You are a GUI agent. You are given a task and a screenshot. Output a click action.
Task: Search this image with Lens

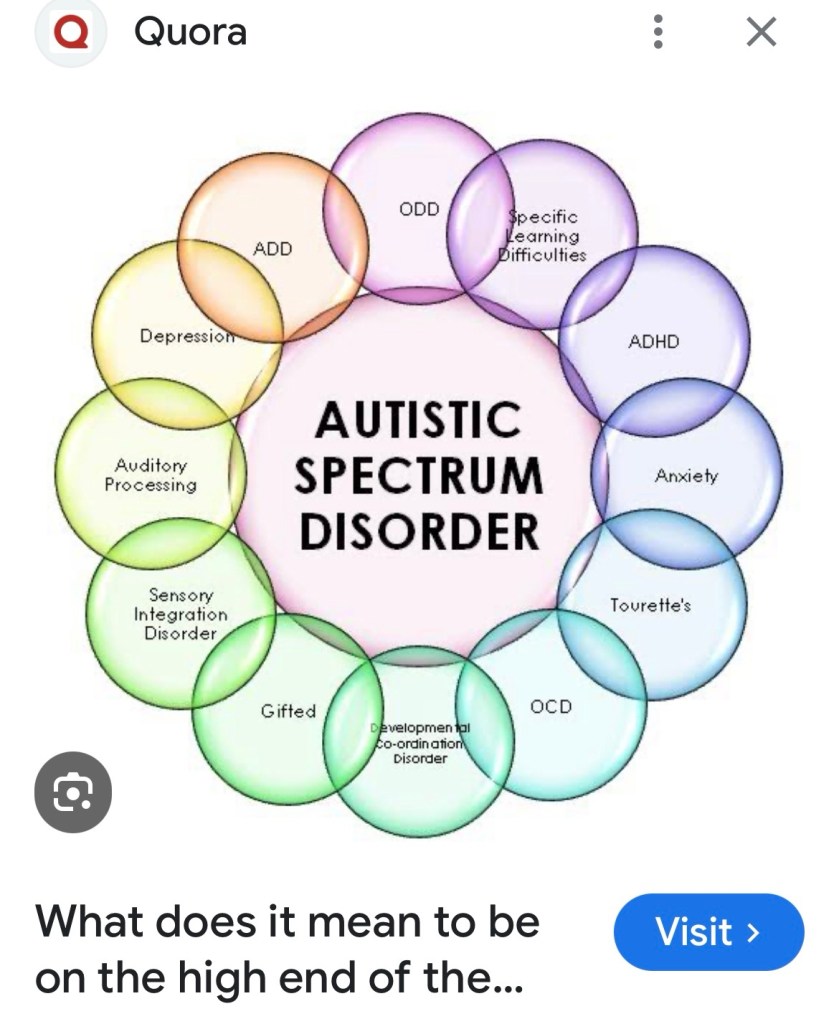click(72, 793)
